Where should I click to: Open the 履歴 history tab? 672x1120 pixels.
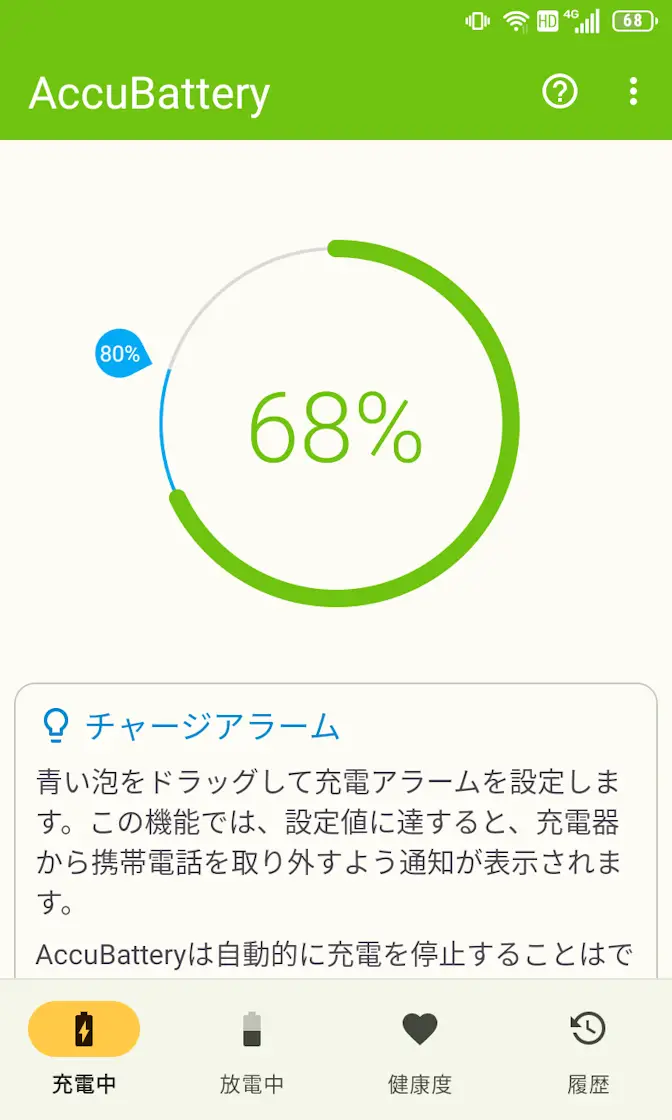588,1048
